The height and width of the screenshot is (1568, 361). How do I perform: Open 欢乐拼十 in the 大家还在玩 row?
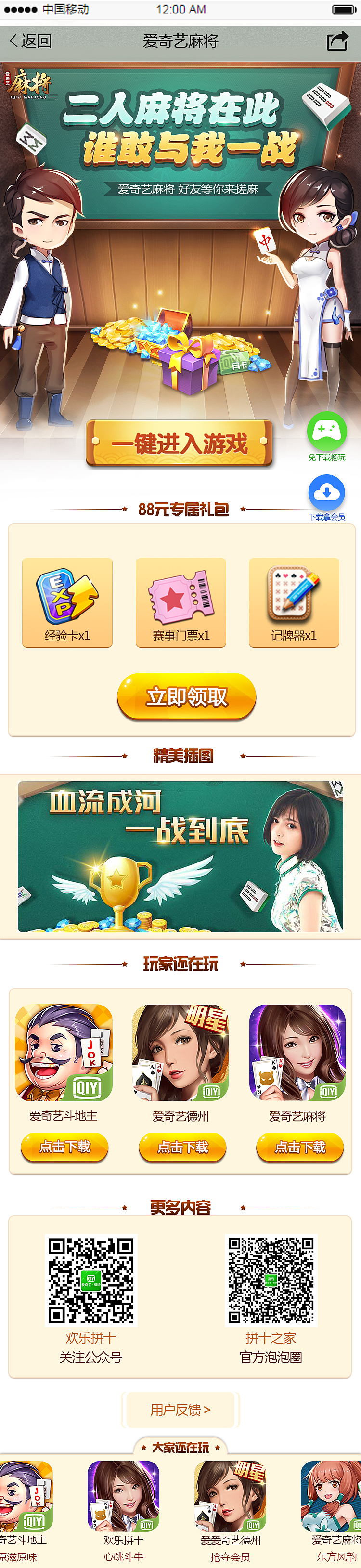click(x=124, y=1496)
